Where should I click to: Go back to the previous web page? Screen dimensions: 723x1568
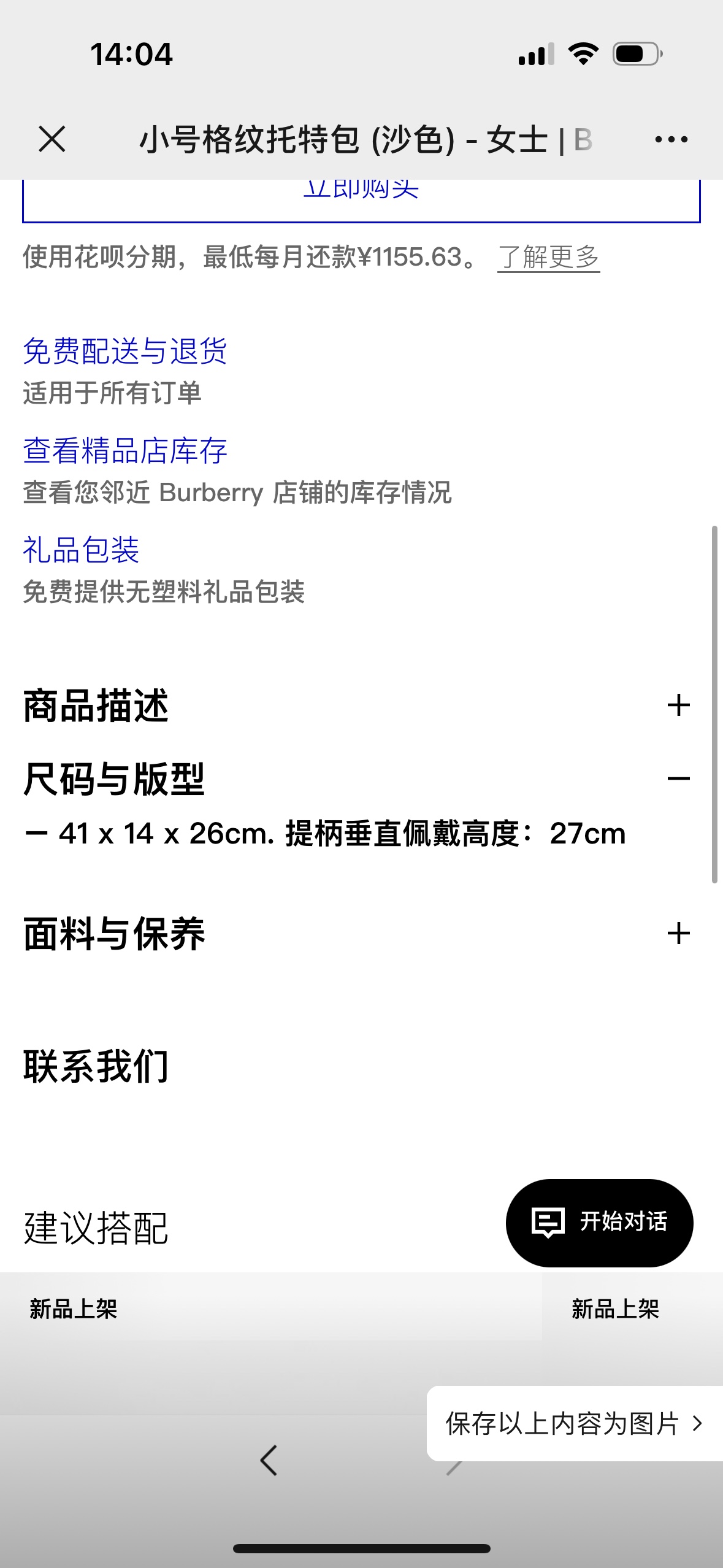(x=269, y=1460)
